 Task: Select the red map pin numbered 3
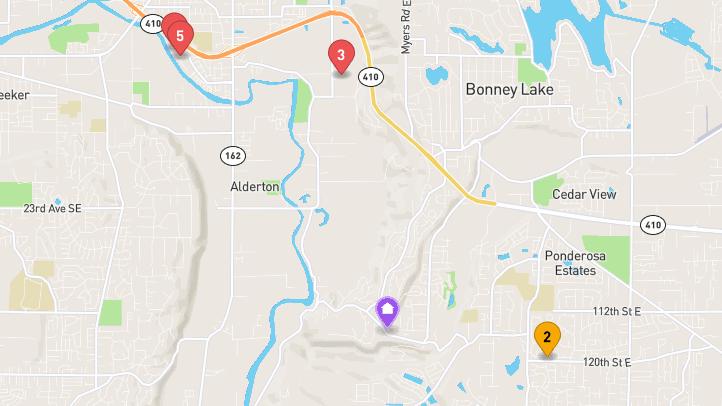click(x=341, y=55)
